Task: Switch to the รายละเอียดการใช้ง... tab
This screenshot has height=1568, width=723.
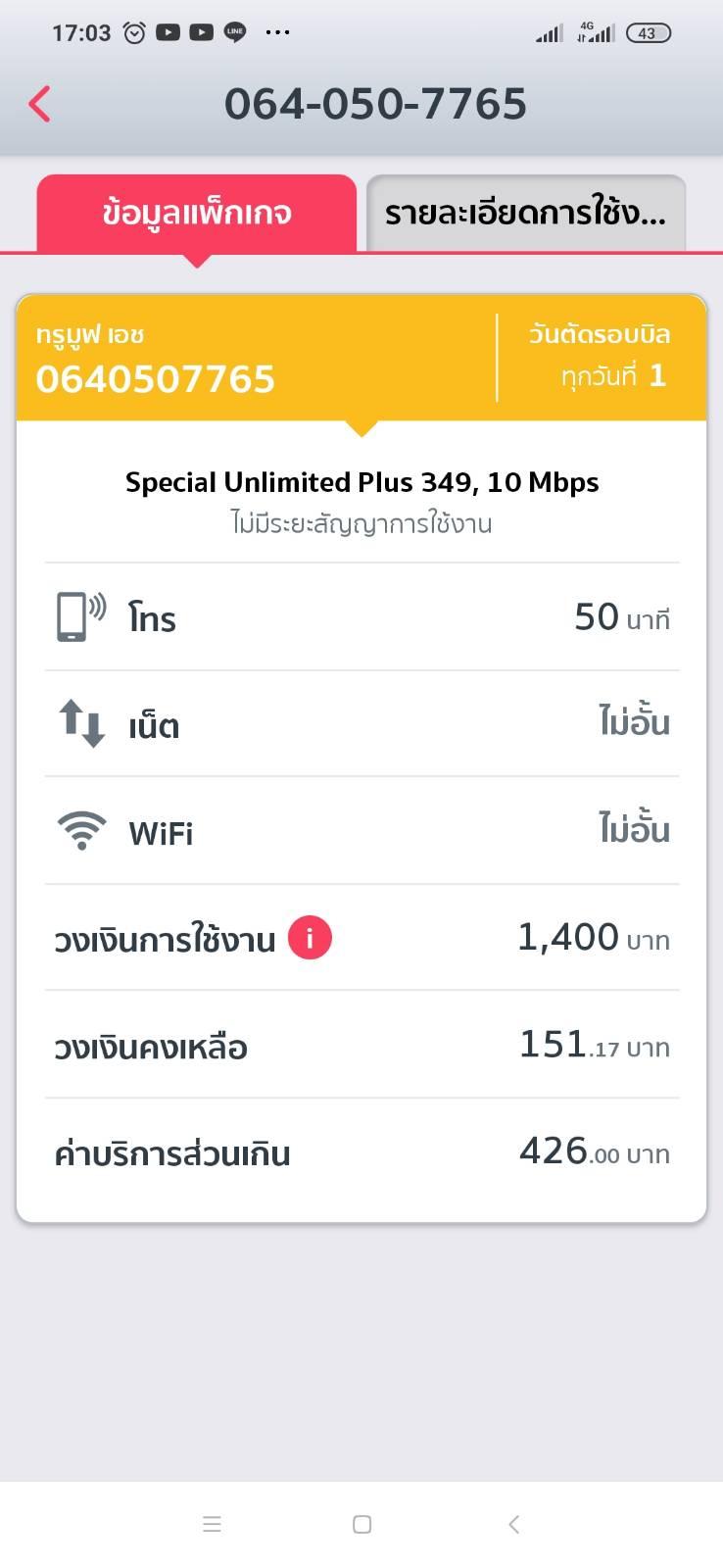Action: (x=525, y=213)
